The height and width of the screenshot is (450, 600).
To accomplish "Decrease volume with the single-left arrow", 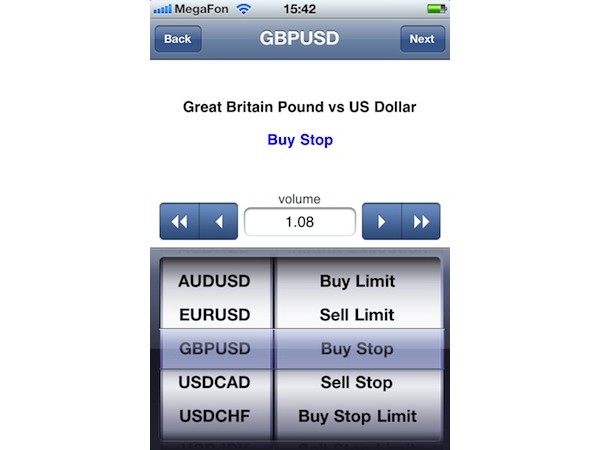I will click(x=219, y=222).
